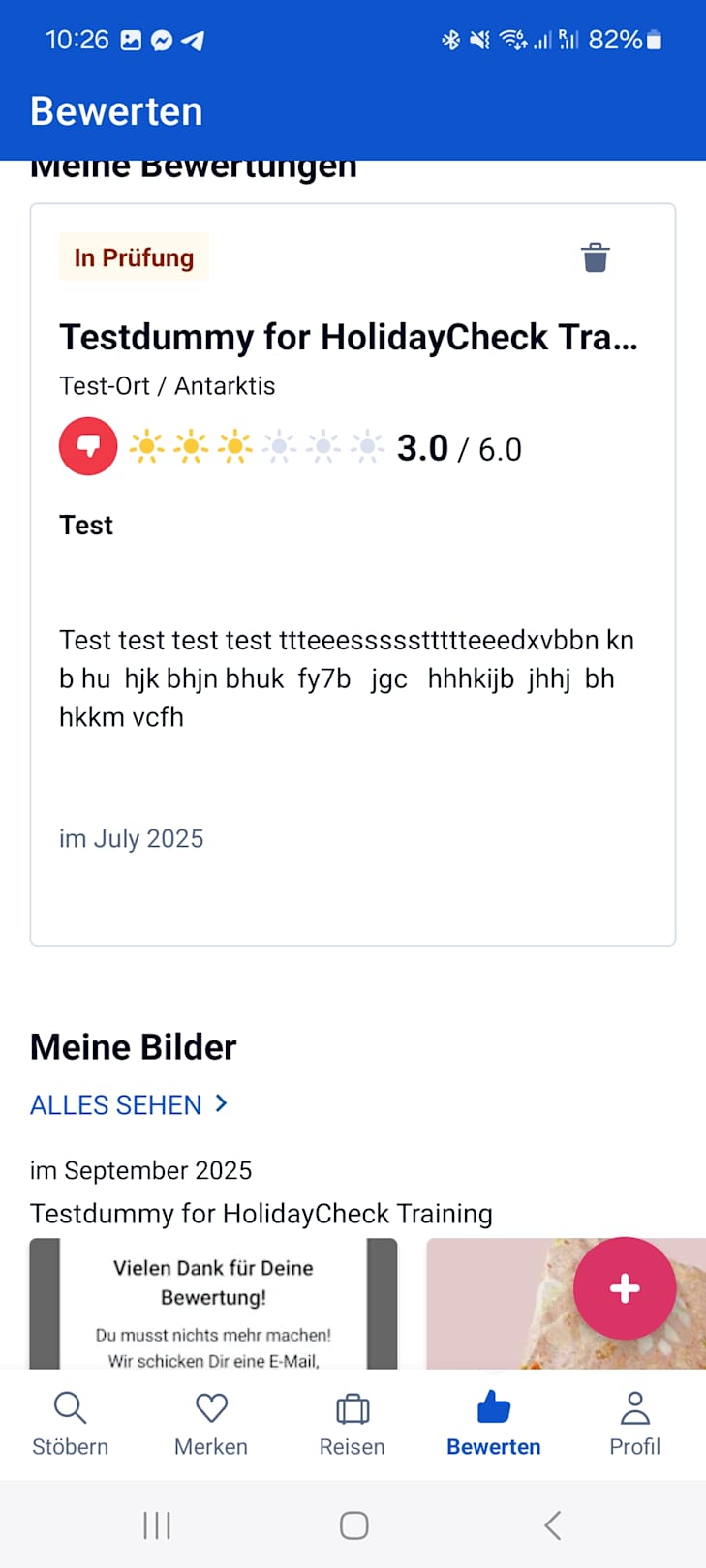Select the Bewerten tab
The height and width of the screenshot is (1568, 706).
(x=493, y=1424)
